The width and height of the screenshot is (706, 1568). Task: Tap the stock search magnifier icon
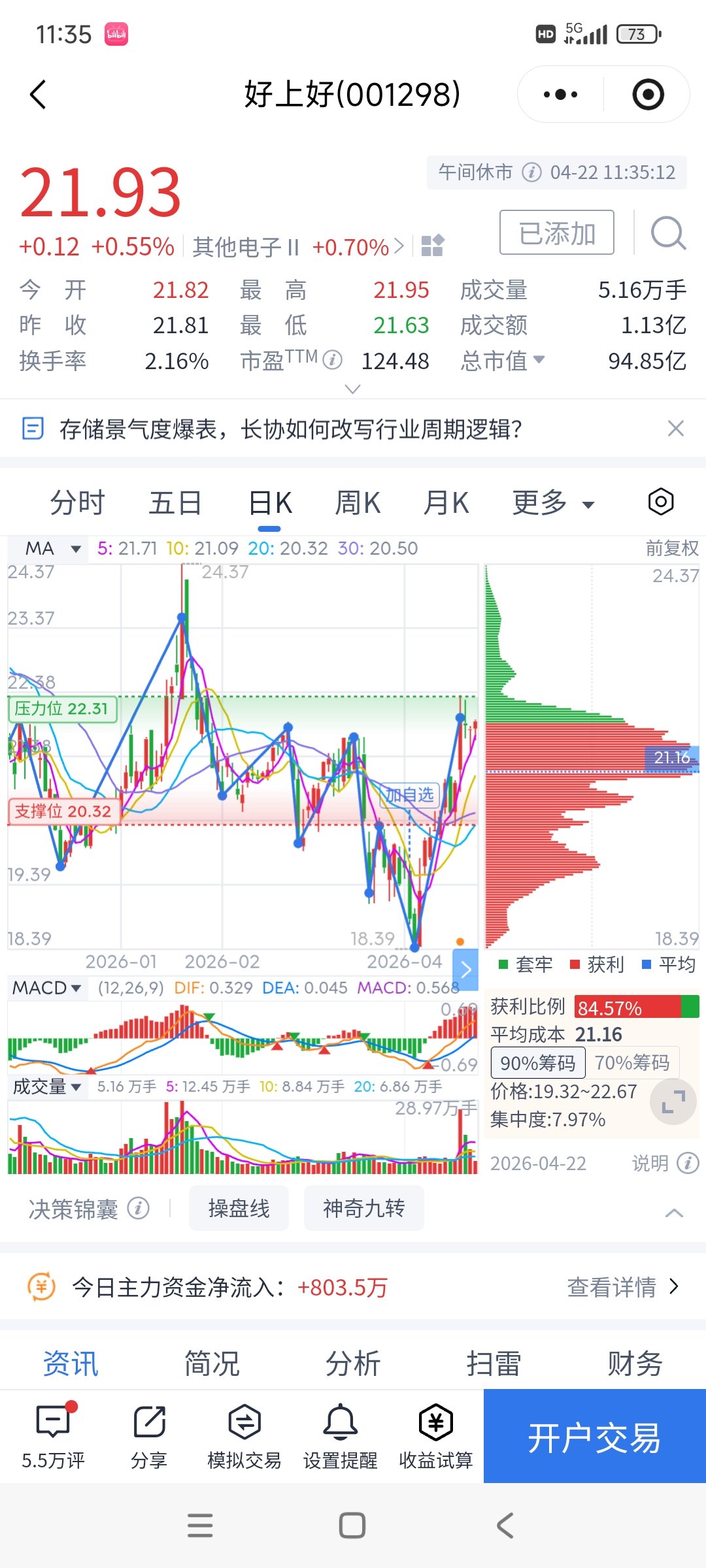667,233
